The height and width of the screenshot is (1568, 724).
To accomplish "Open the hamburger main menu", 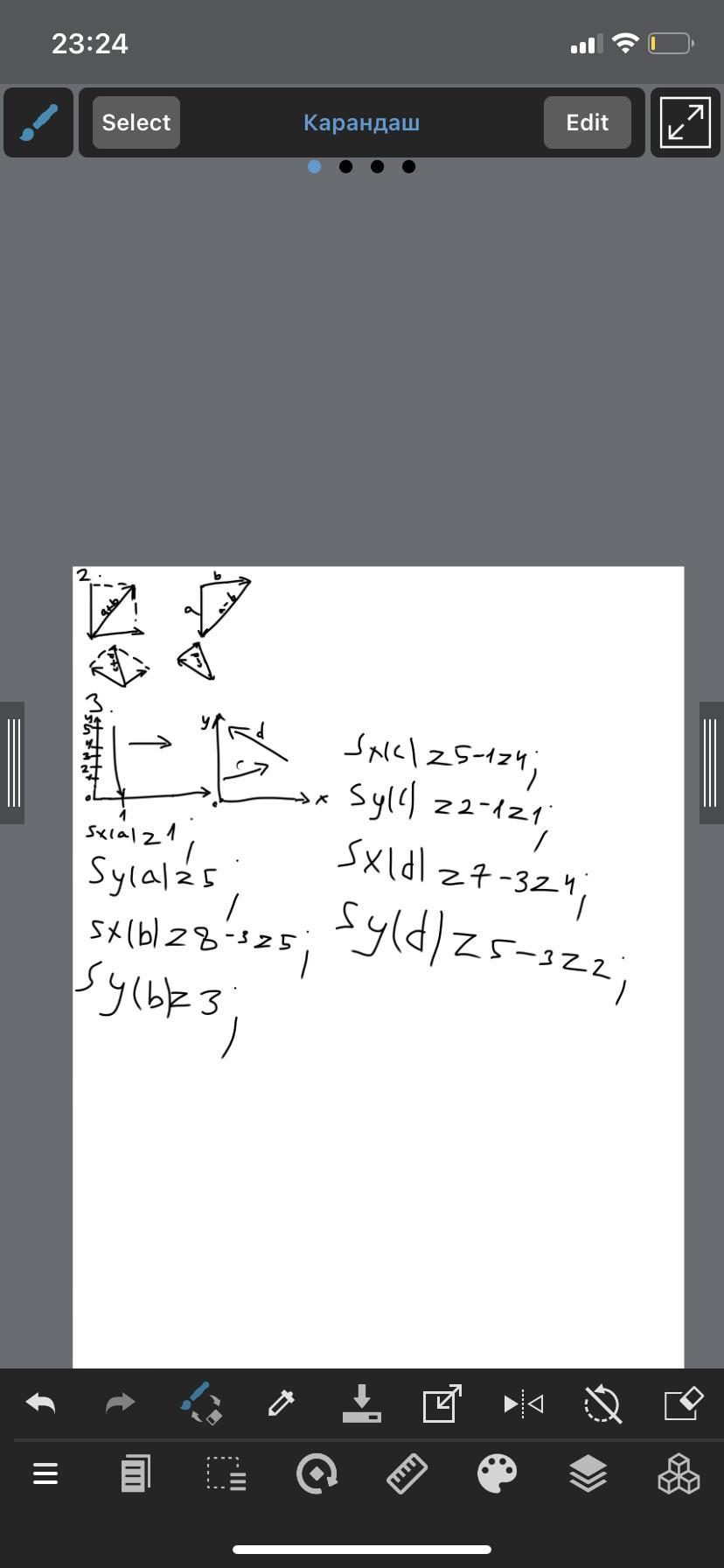I will 45,1473.
